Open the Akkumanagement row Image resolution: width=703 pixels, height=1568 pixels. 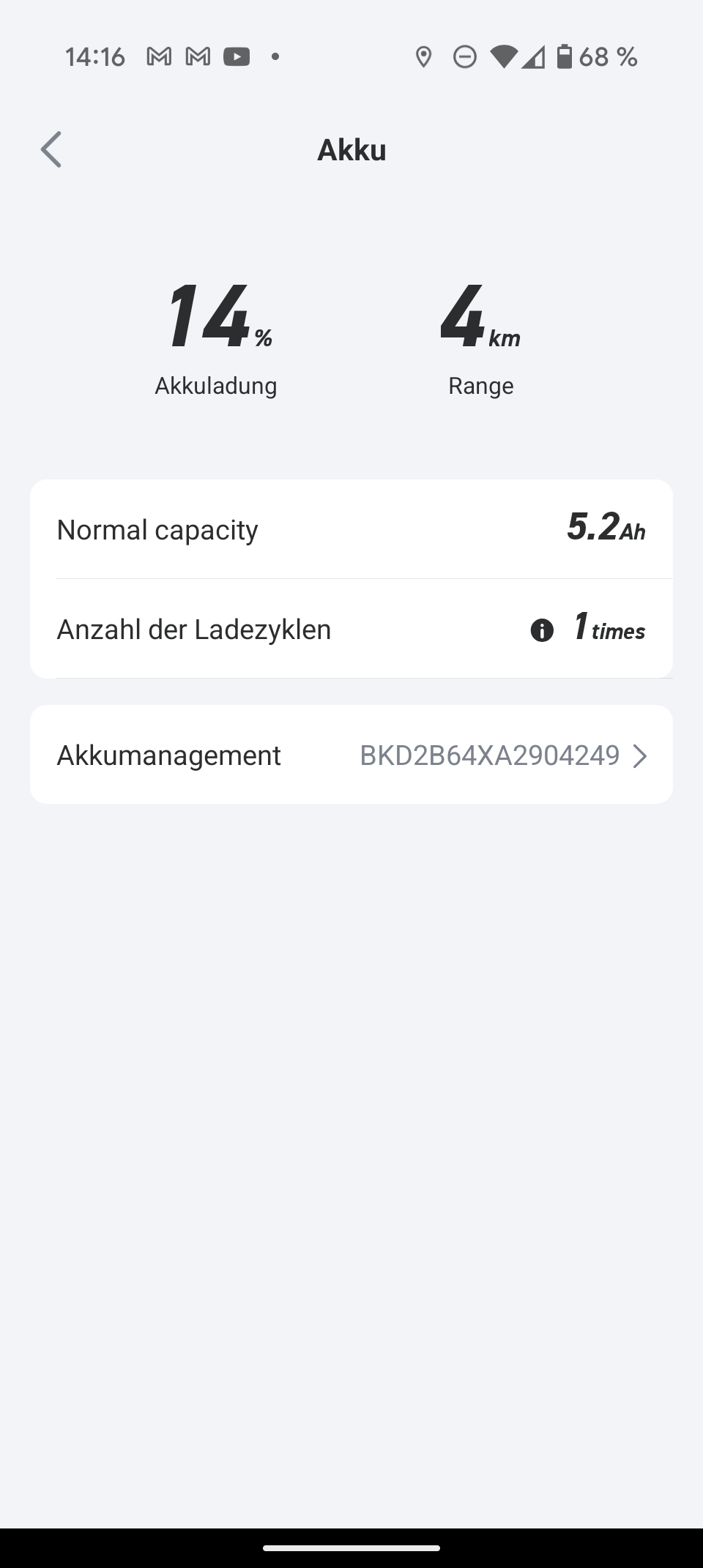pos(351,755)
